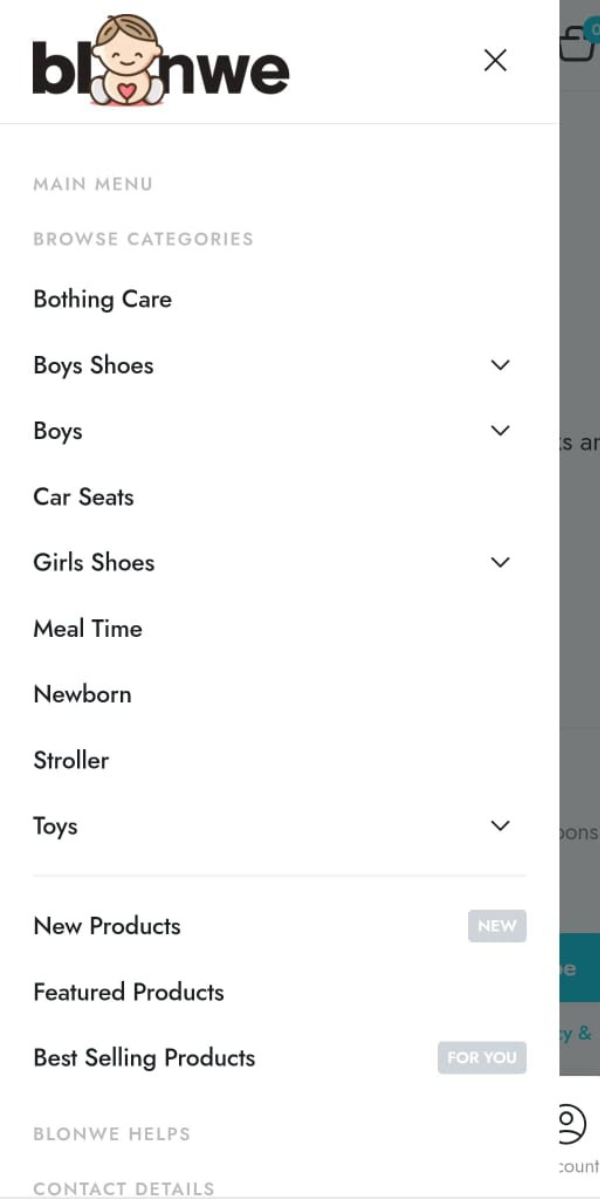Expand the Boys Shoes submenu chevron
This screenshot has height=1200, width=600.
(x=501, y=365)
